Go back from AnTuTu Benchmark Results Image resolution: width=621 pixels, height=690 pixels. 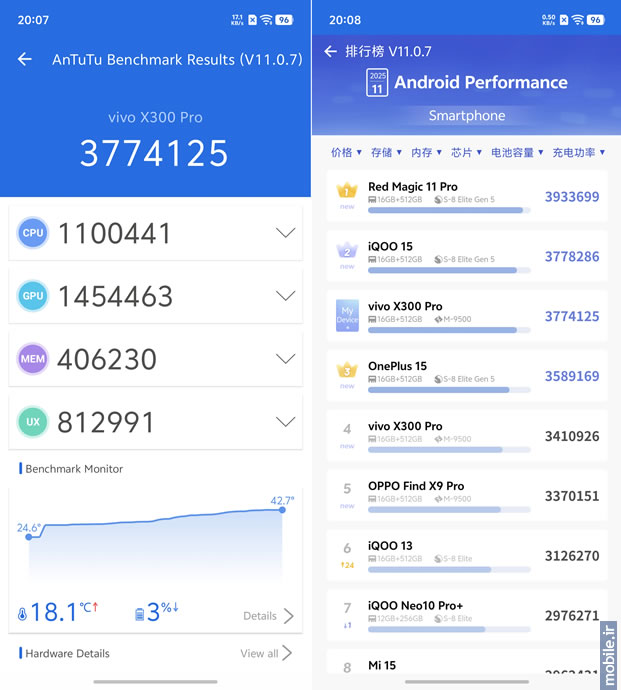click(x=25, y=60)
